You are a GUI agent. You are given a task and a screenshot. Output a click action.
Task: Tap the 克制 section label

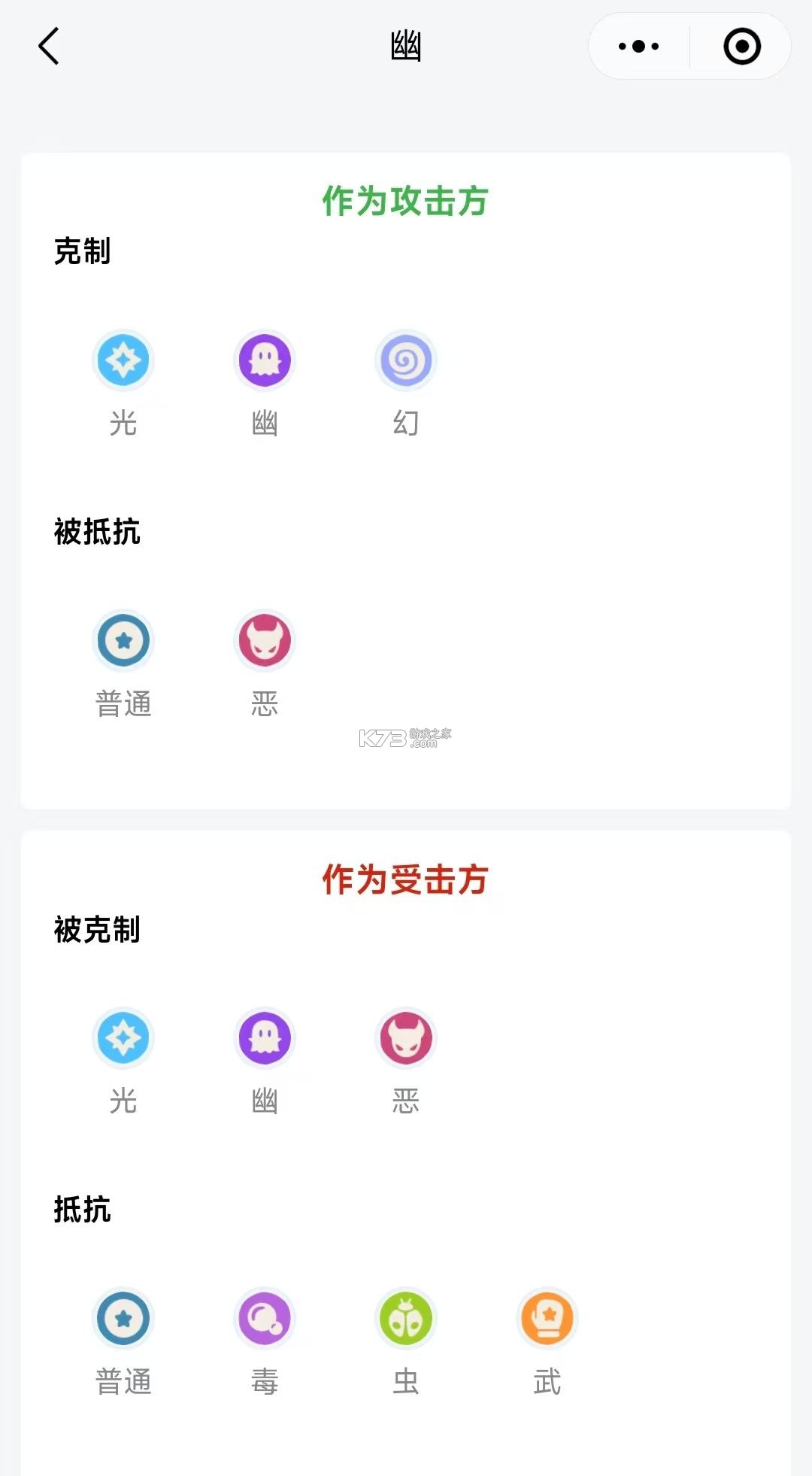[83, 252]
